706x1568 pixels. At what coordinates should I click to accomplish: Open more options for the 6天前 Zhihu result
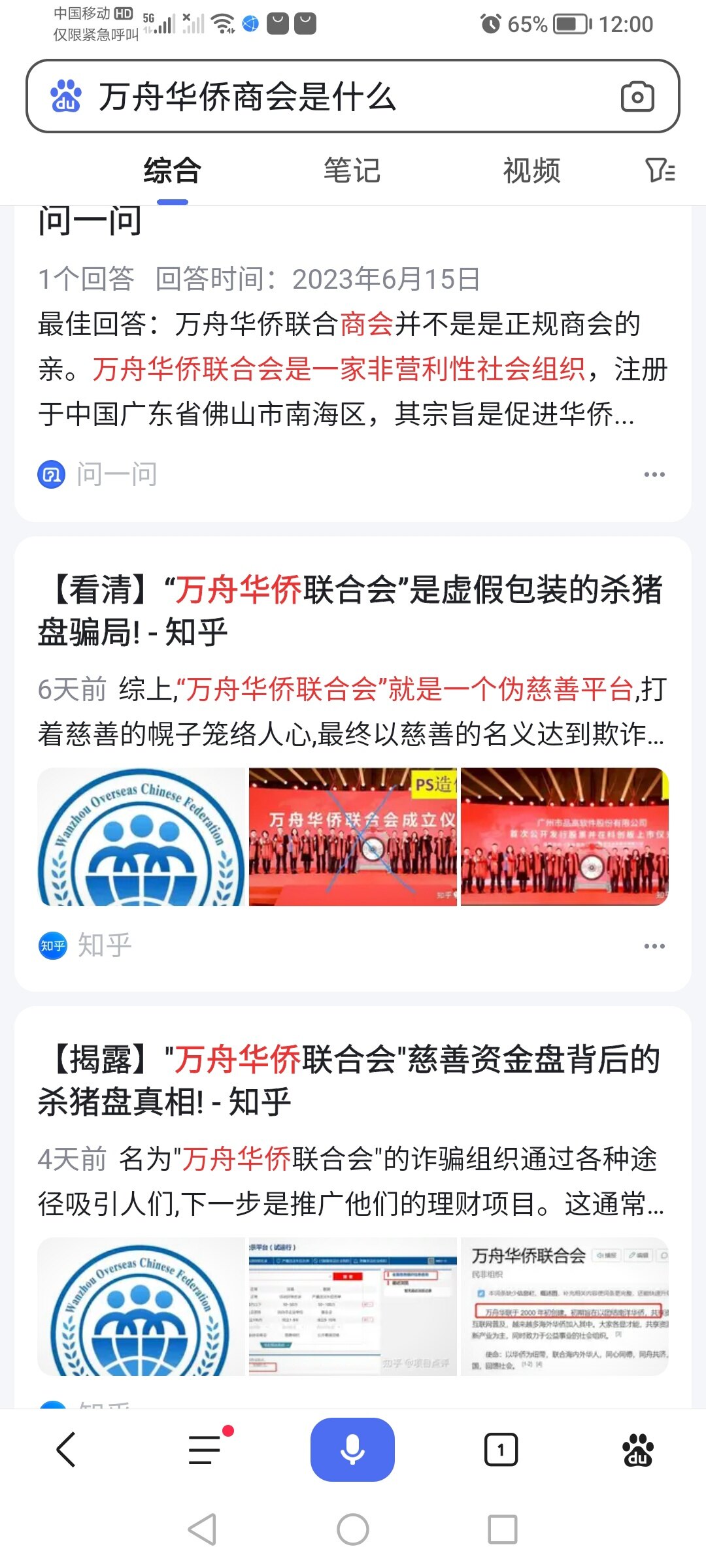pos(654,946)
